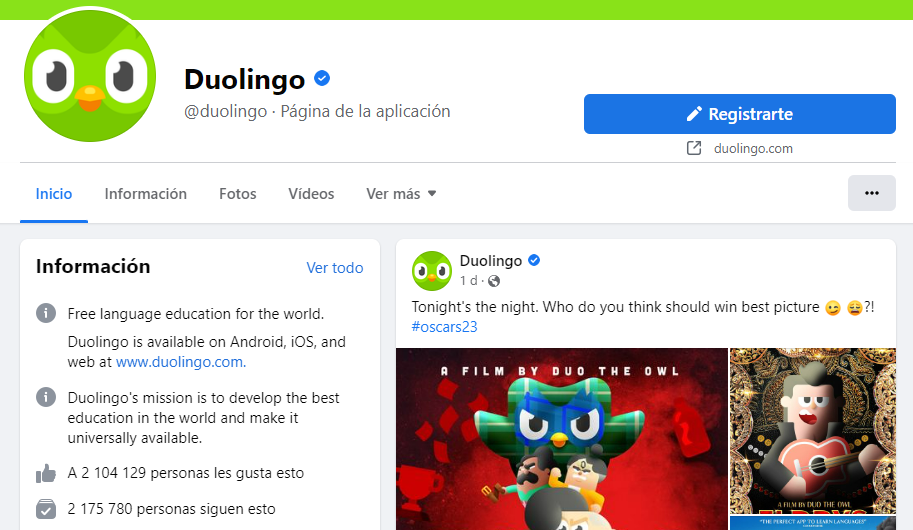This screenshot has width=913, height=530.
Task: Open the post's 1 d timestamp
Action: 468,281
